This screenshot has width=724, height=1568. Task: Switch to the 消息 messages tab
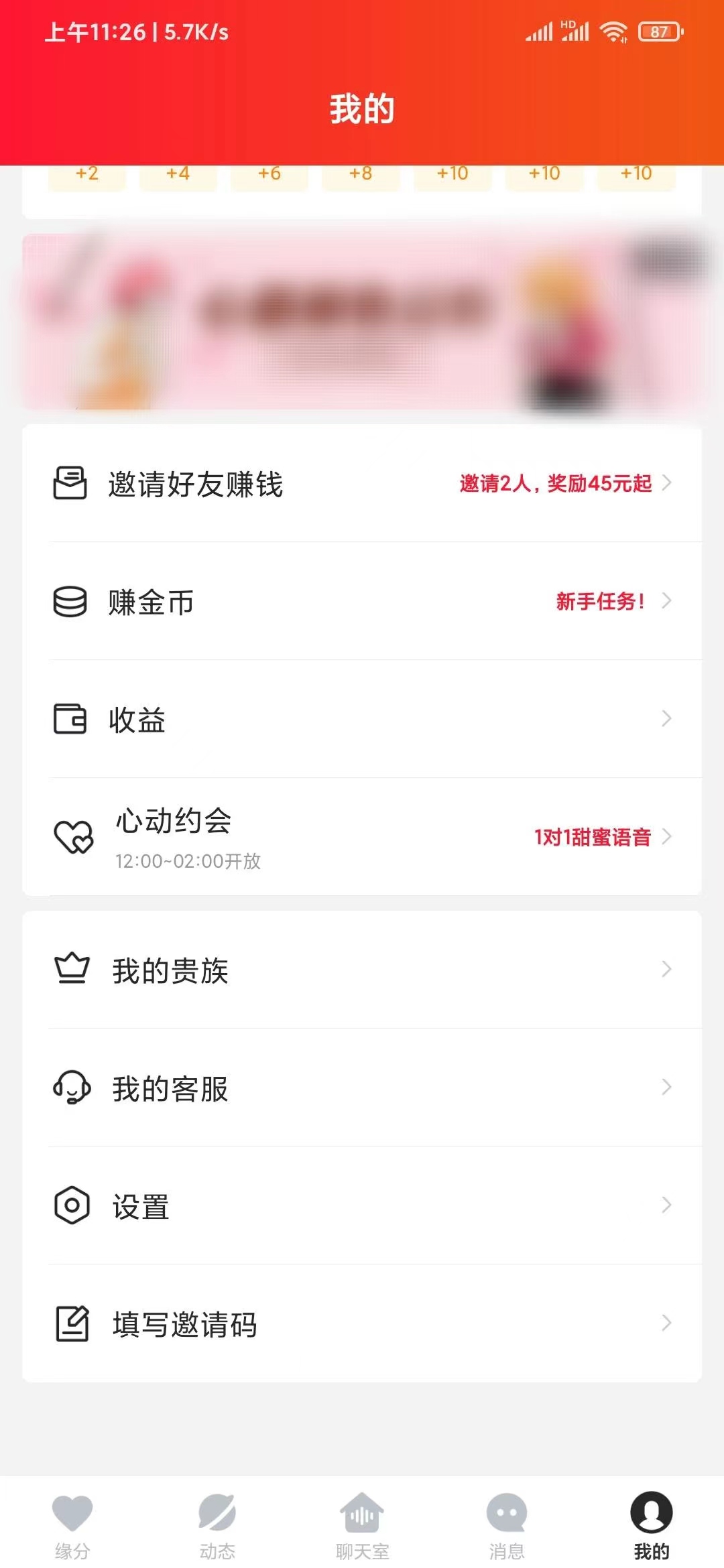click(x=506, y=1521)
